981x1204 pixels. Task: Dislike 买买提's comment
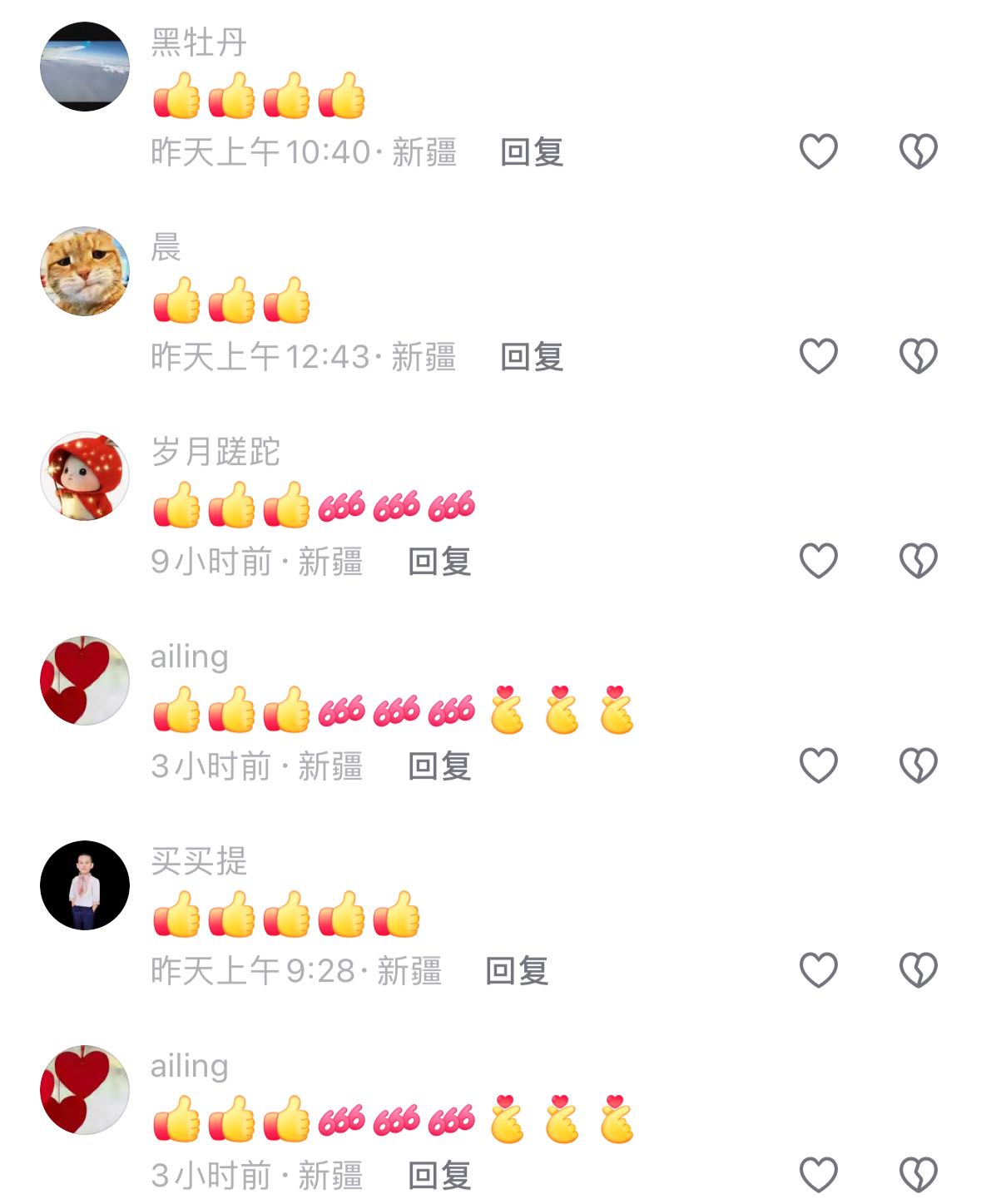tap(918, 970)
